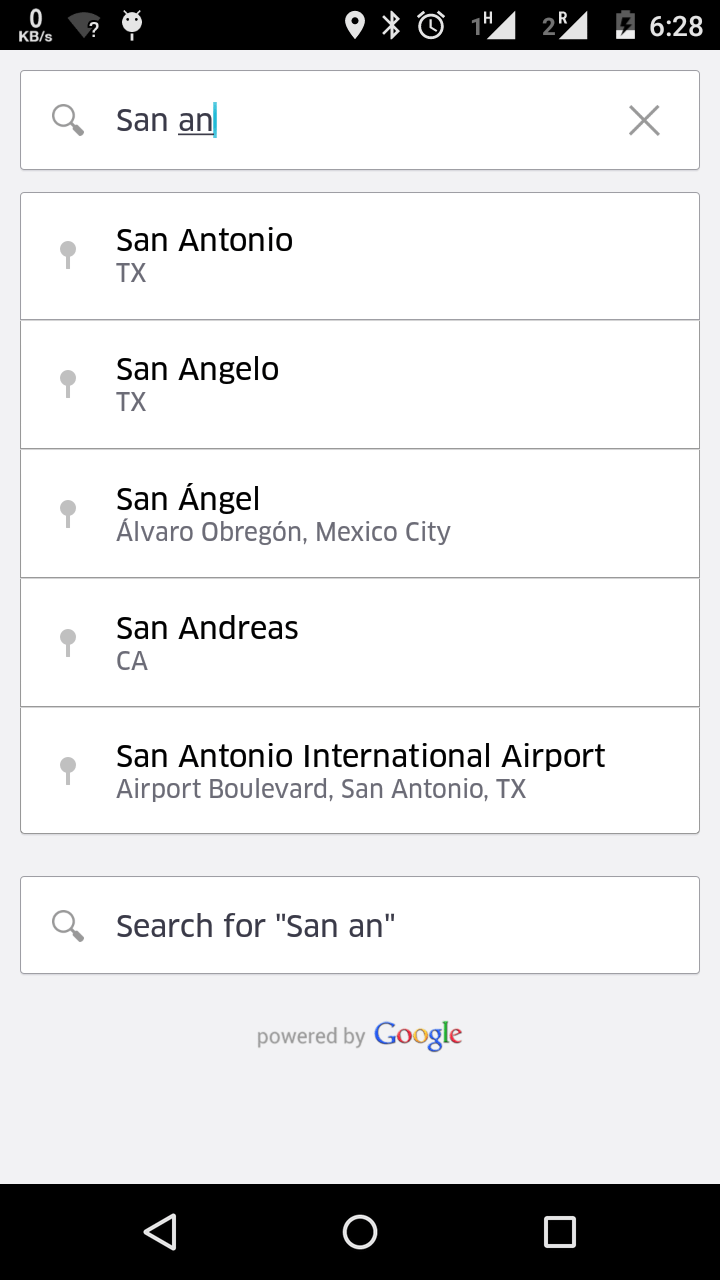This screenshot has height=1280, width=720.
Task: Tap the pin icon next to San Angelo
Action: (x=68, y=383)
